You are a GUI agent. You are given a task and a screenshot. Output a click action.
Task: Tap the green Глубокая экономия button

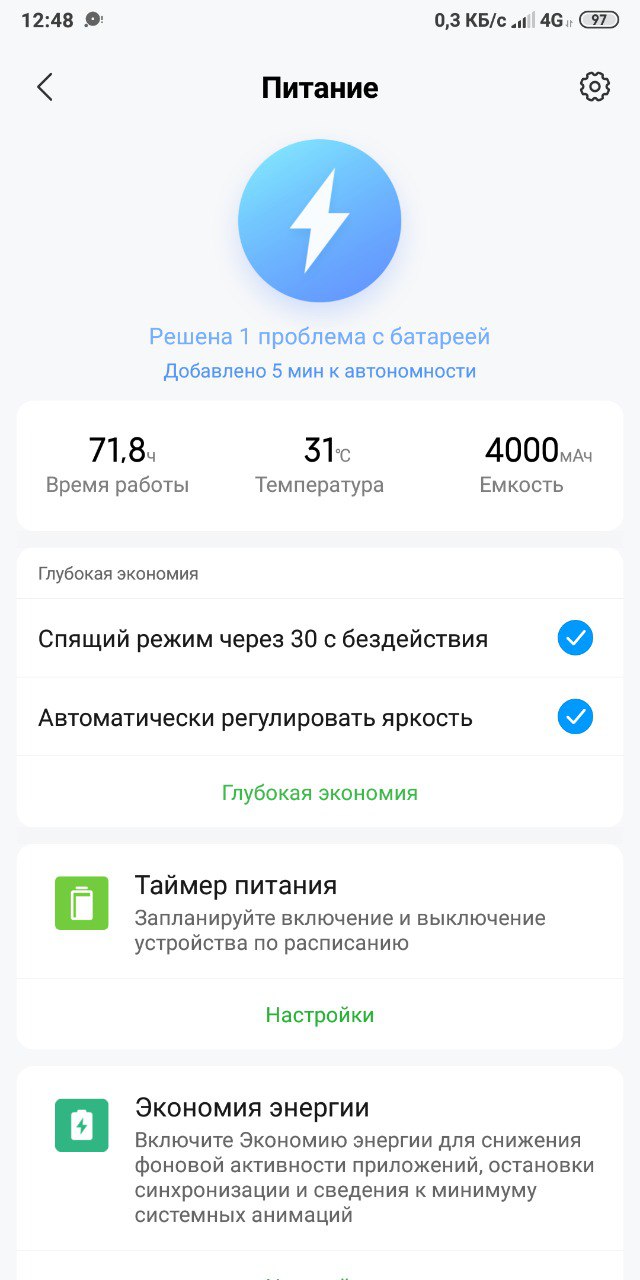[320, 793]
